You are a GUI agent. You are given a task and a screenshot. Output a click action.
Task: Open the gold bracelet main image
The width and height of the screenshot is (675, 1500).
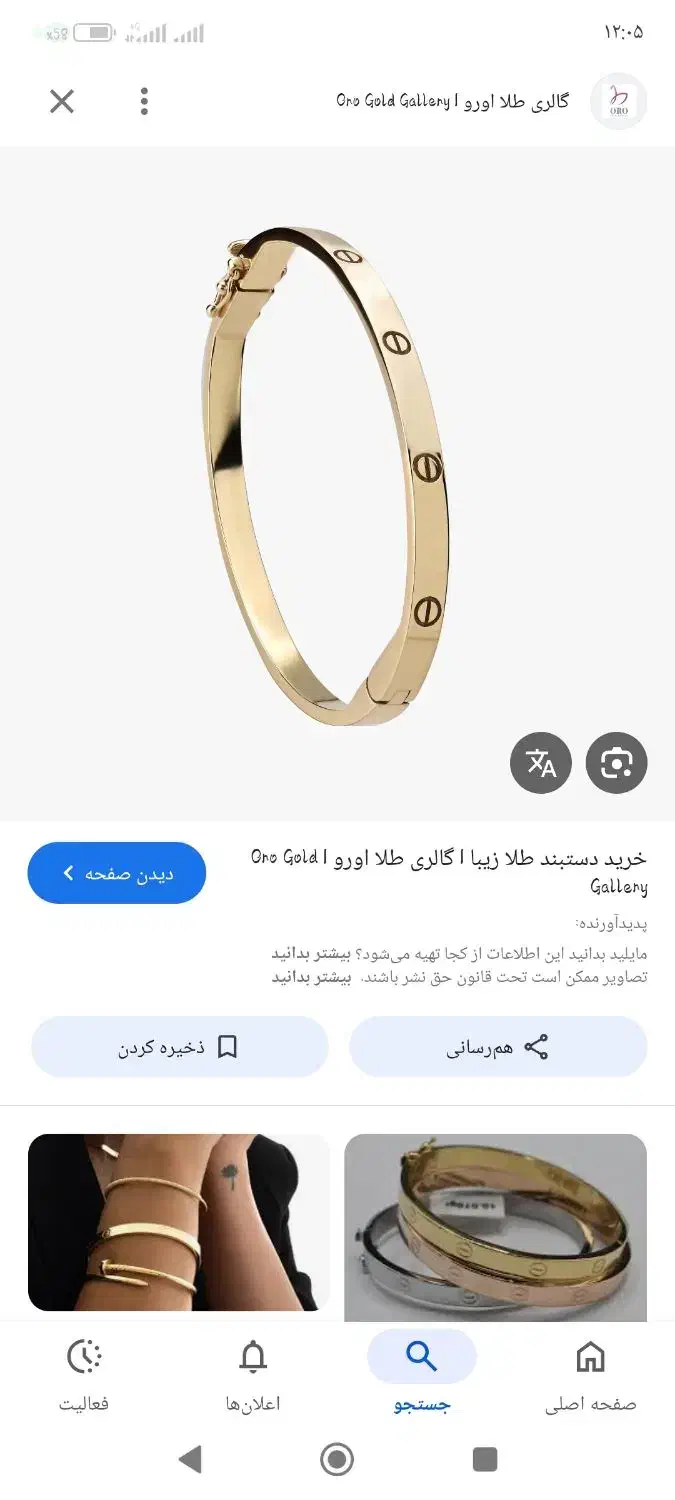(326, 477)
